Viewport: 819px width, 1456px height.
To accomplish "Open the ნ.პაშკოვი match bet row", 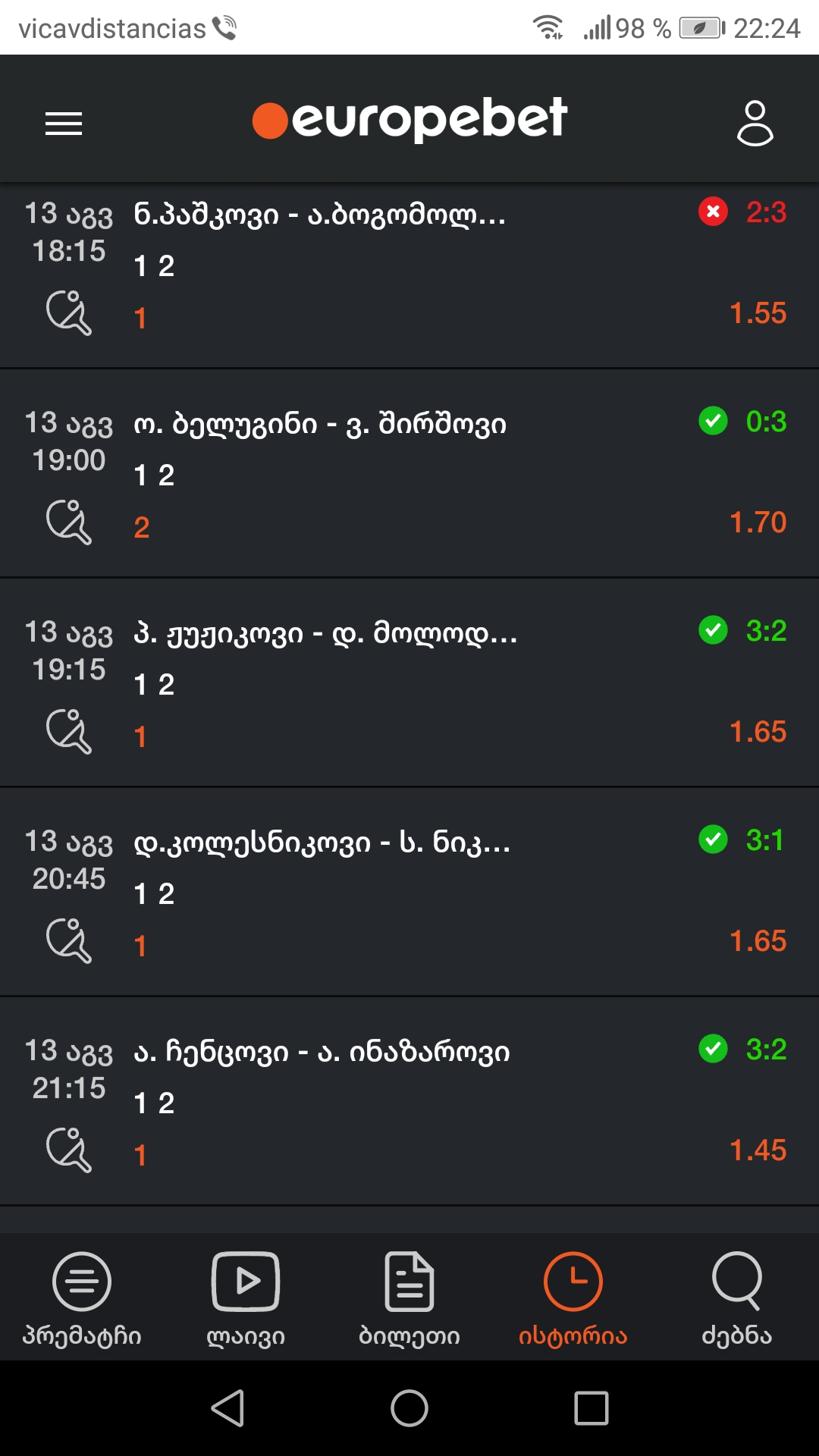I will coord(409,265).
